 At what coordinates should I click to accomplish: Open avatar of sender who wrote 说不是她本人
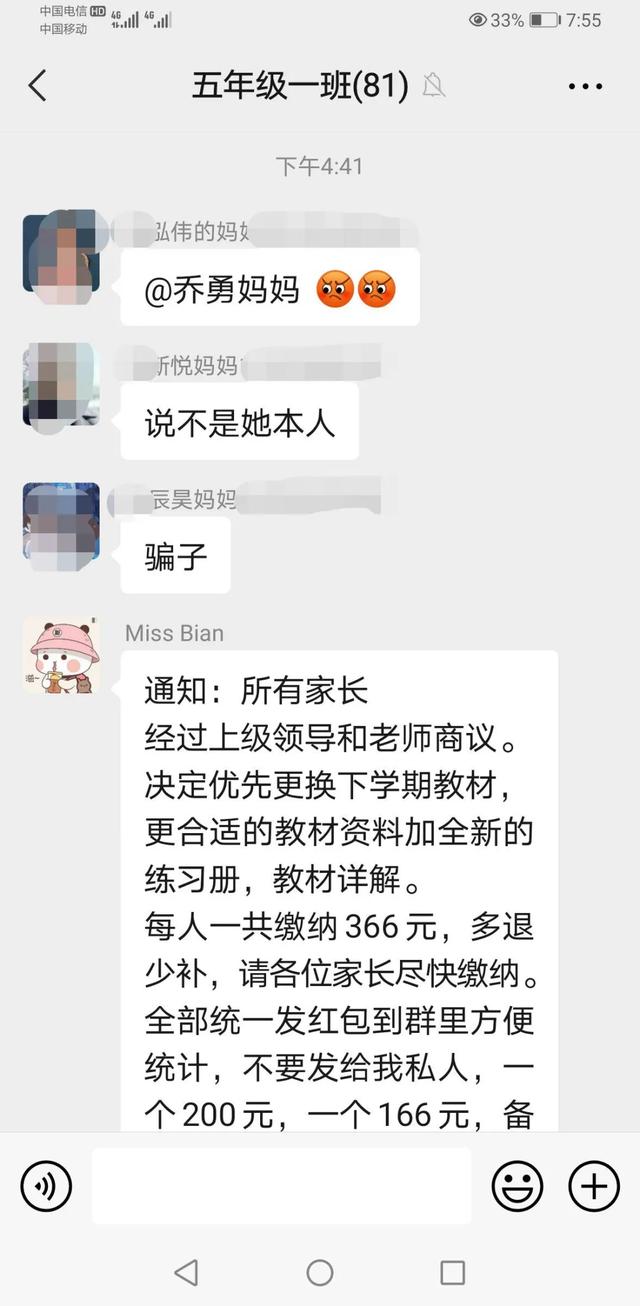point(61,385)
